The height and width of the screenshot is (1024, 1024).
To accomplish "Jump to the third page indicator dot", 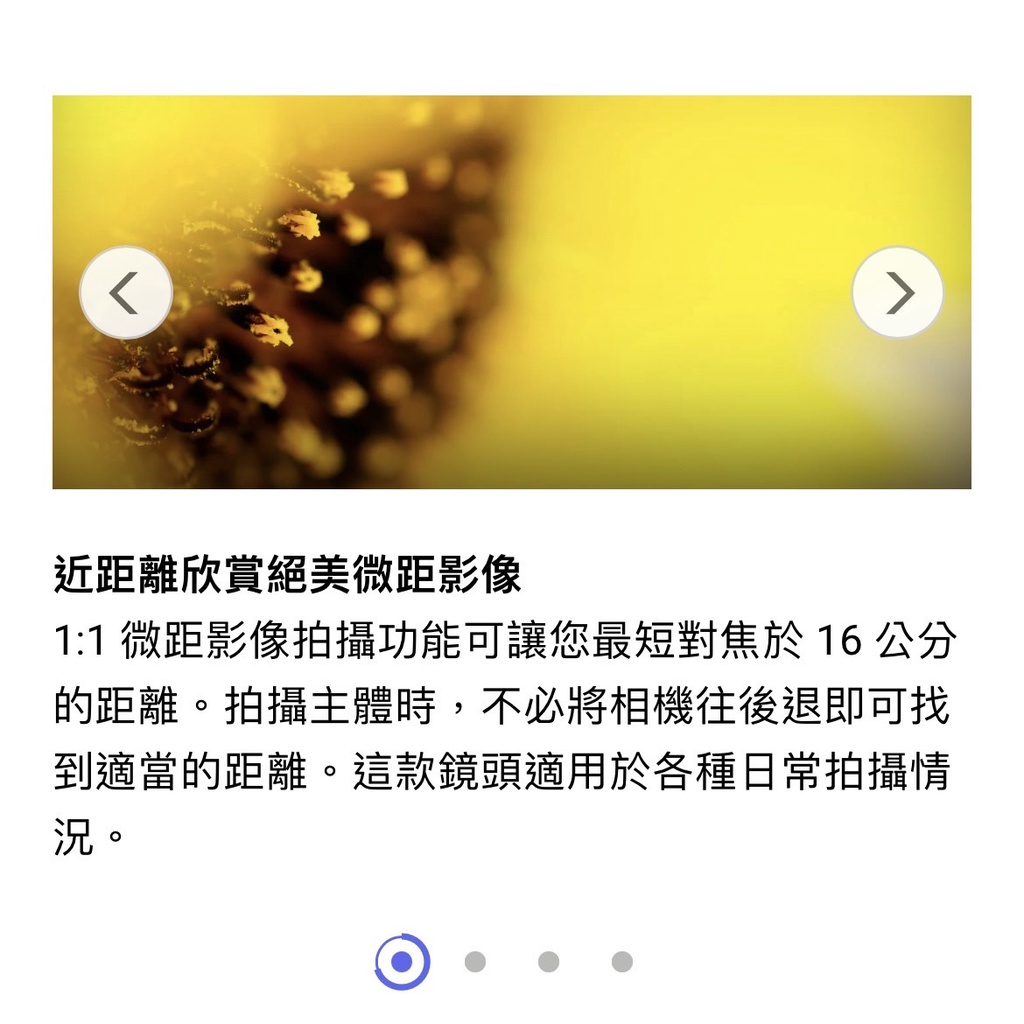I will click(x=548, y=962).
